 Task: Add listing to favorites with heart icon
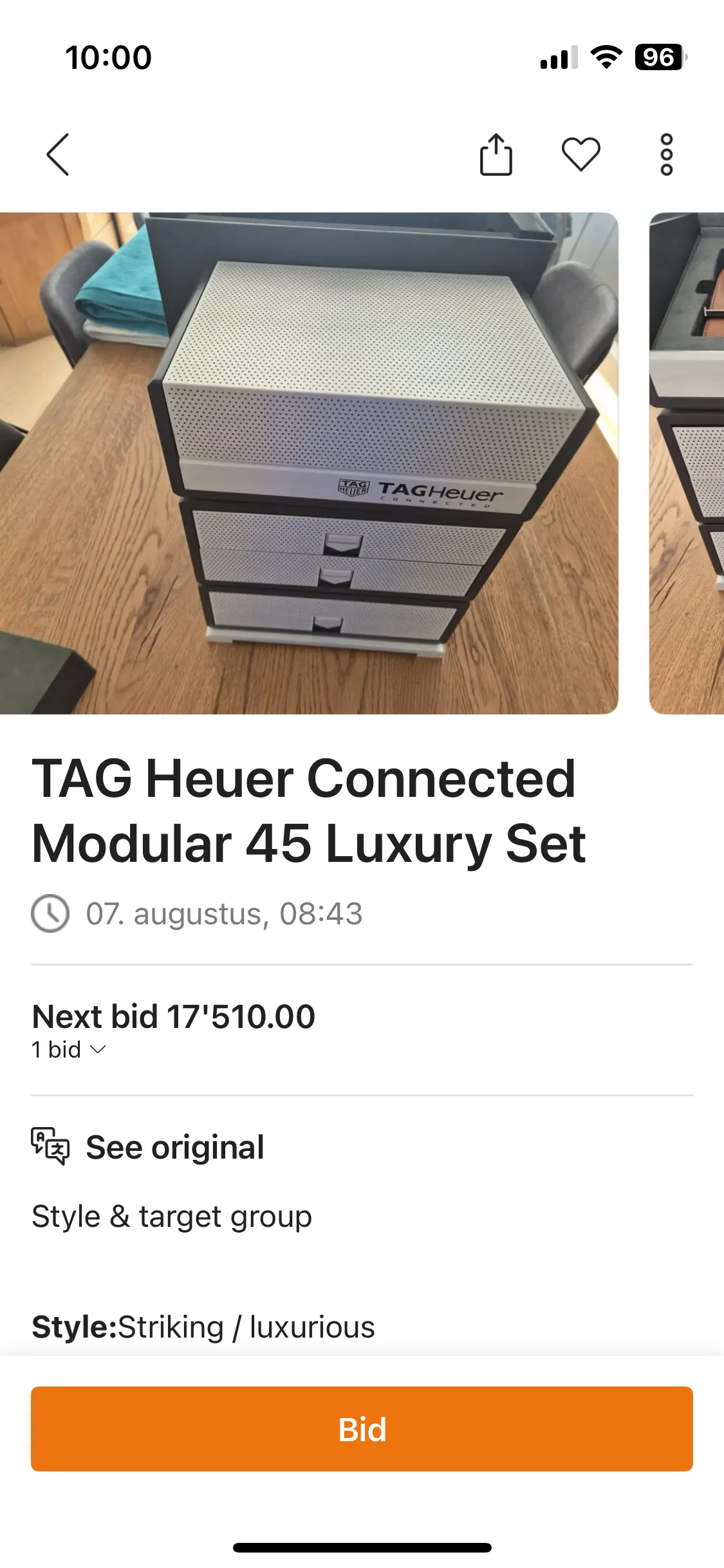pyautogui.click(x=580, y=154)
